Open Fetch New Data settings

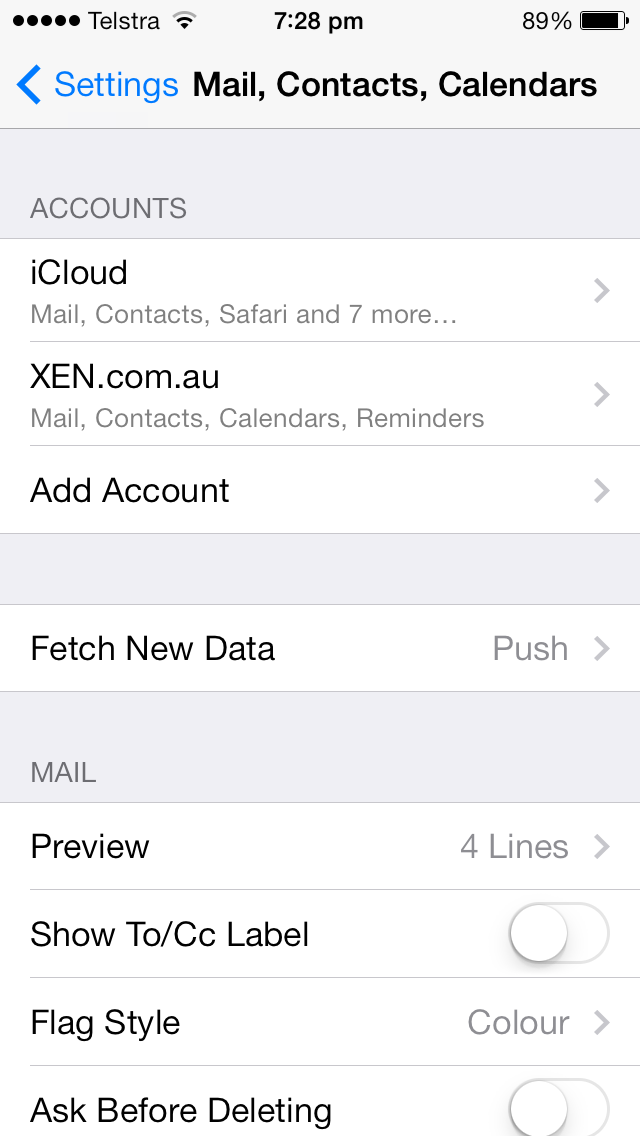pyautogui.click(x=320, y=648)
